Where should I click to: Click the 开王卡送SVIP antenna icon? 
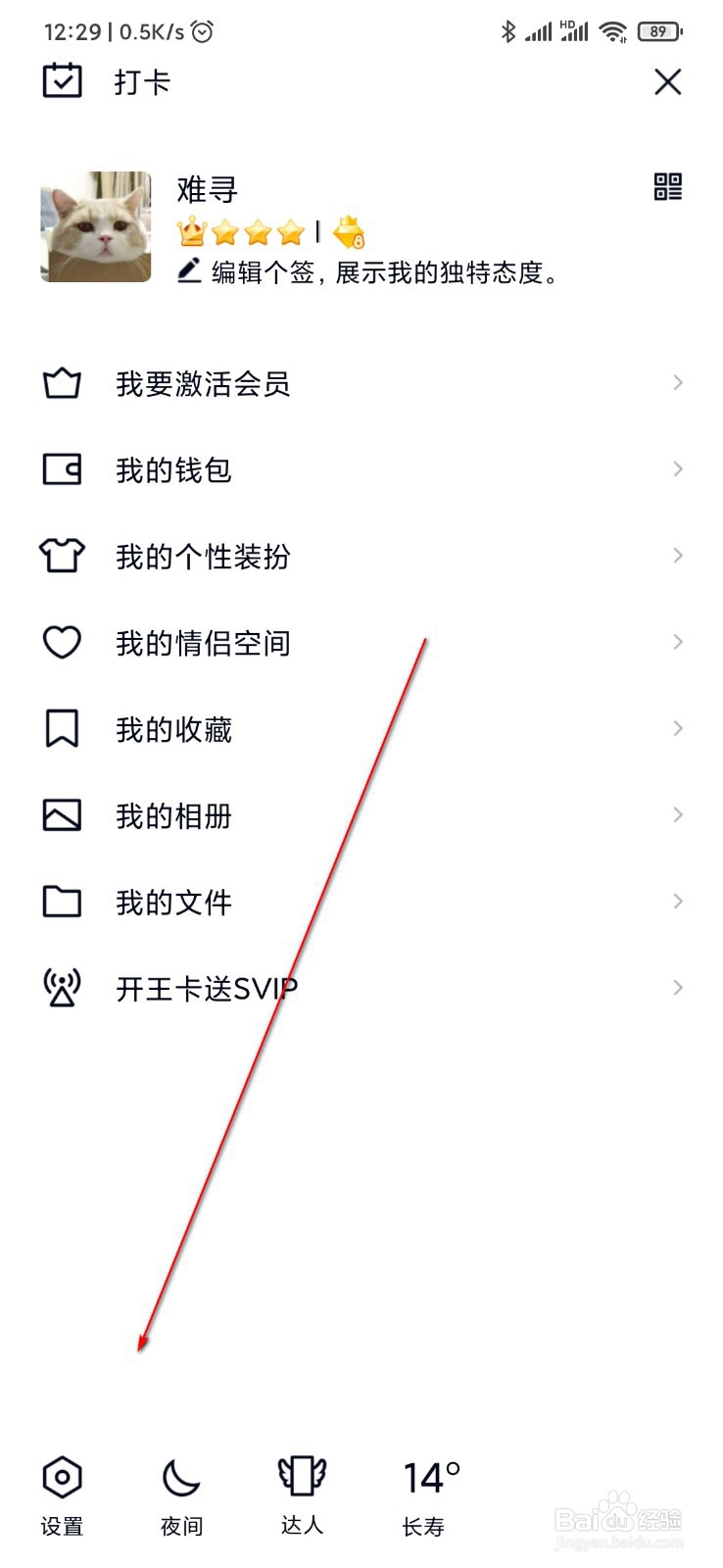click(62, 987)
